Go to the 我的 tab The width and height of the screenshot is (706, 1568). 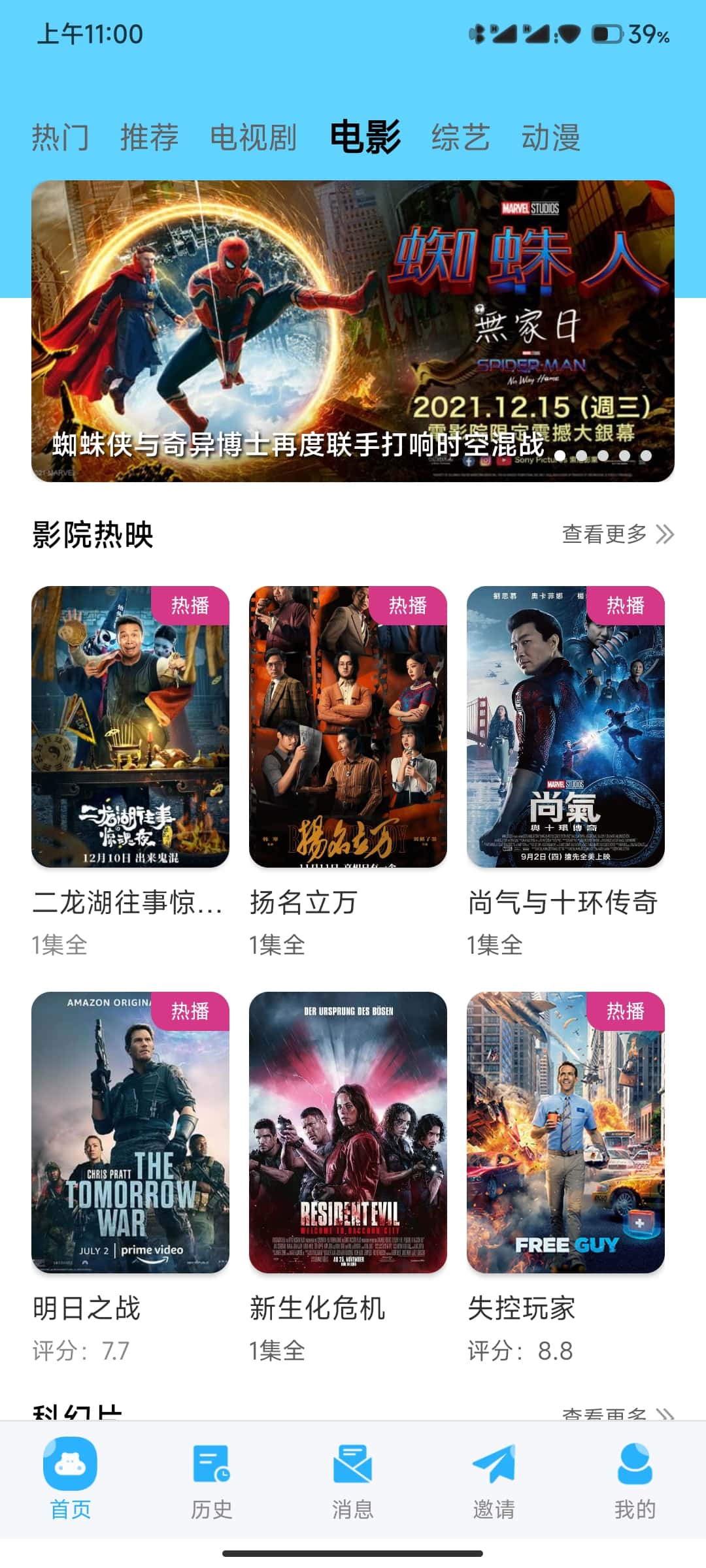point(635,1480)
